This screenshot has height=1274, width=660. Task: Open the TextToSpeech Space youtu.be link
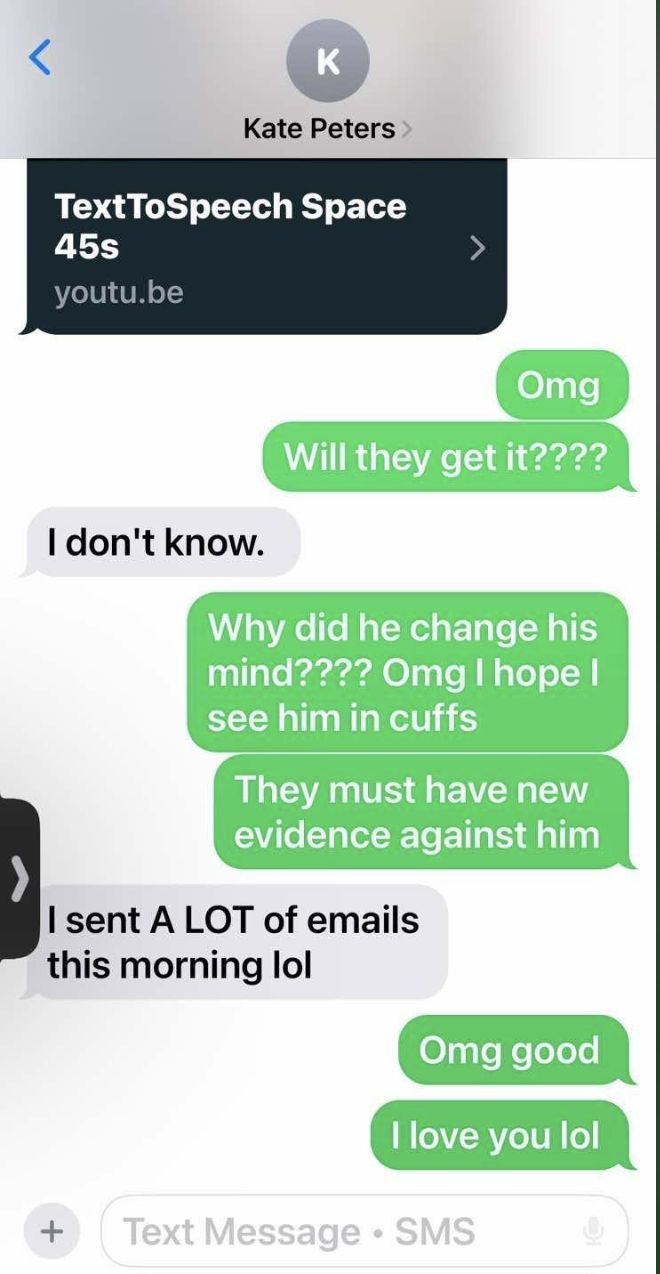265,247
